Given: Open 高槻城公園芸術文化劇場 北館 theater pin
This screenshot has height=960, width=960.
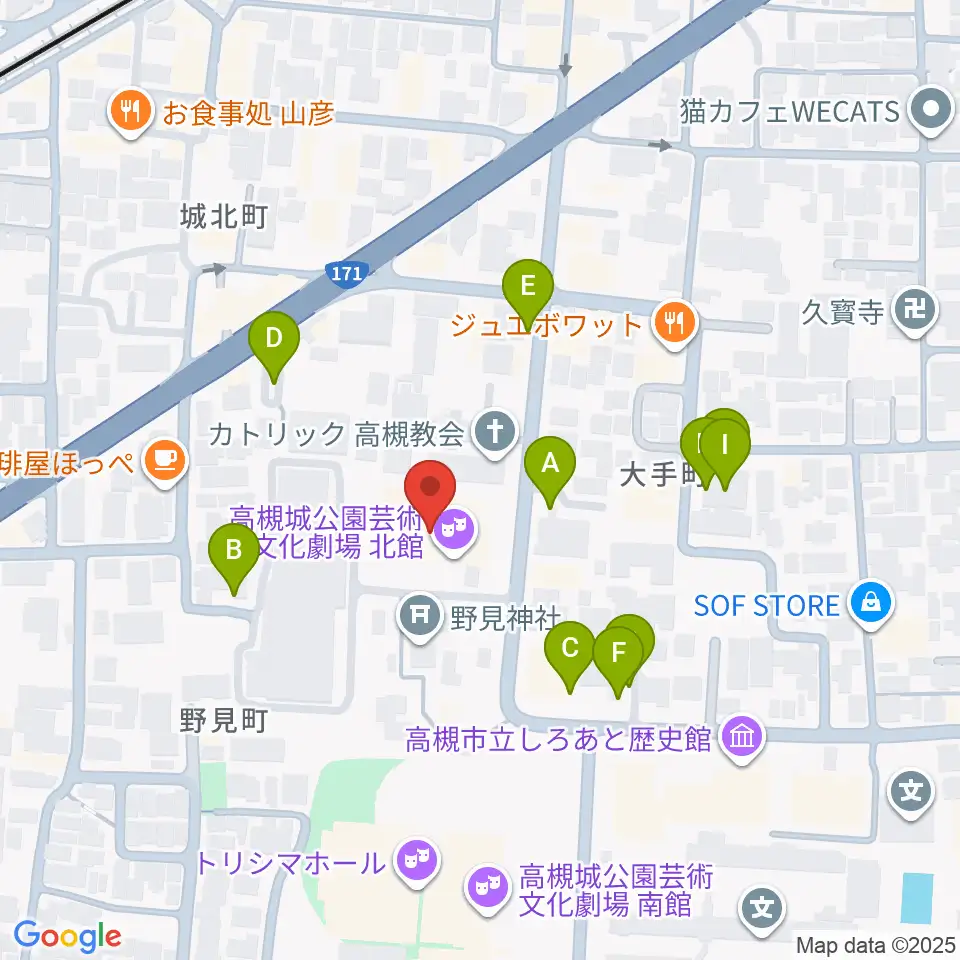Looking at the screenshot, I should tap(454, 527).
